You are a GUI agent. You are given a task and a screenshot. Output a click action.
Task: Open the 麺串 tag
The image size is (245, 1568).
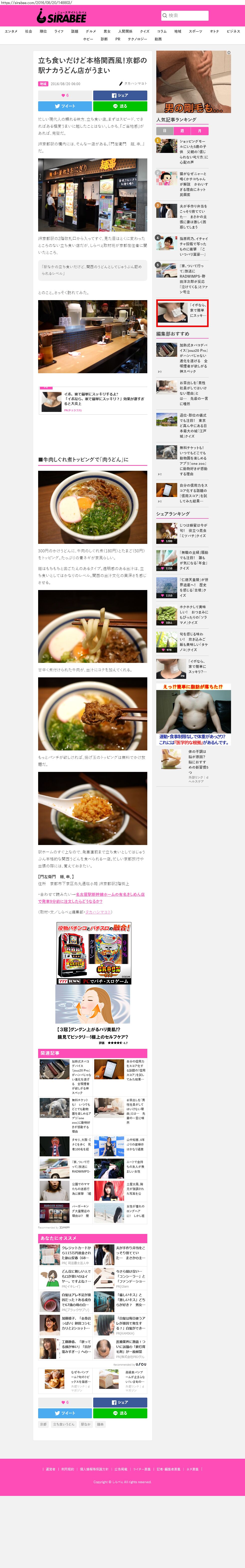click(x=100, y=1424)
